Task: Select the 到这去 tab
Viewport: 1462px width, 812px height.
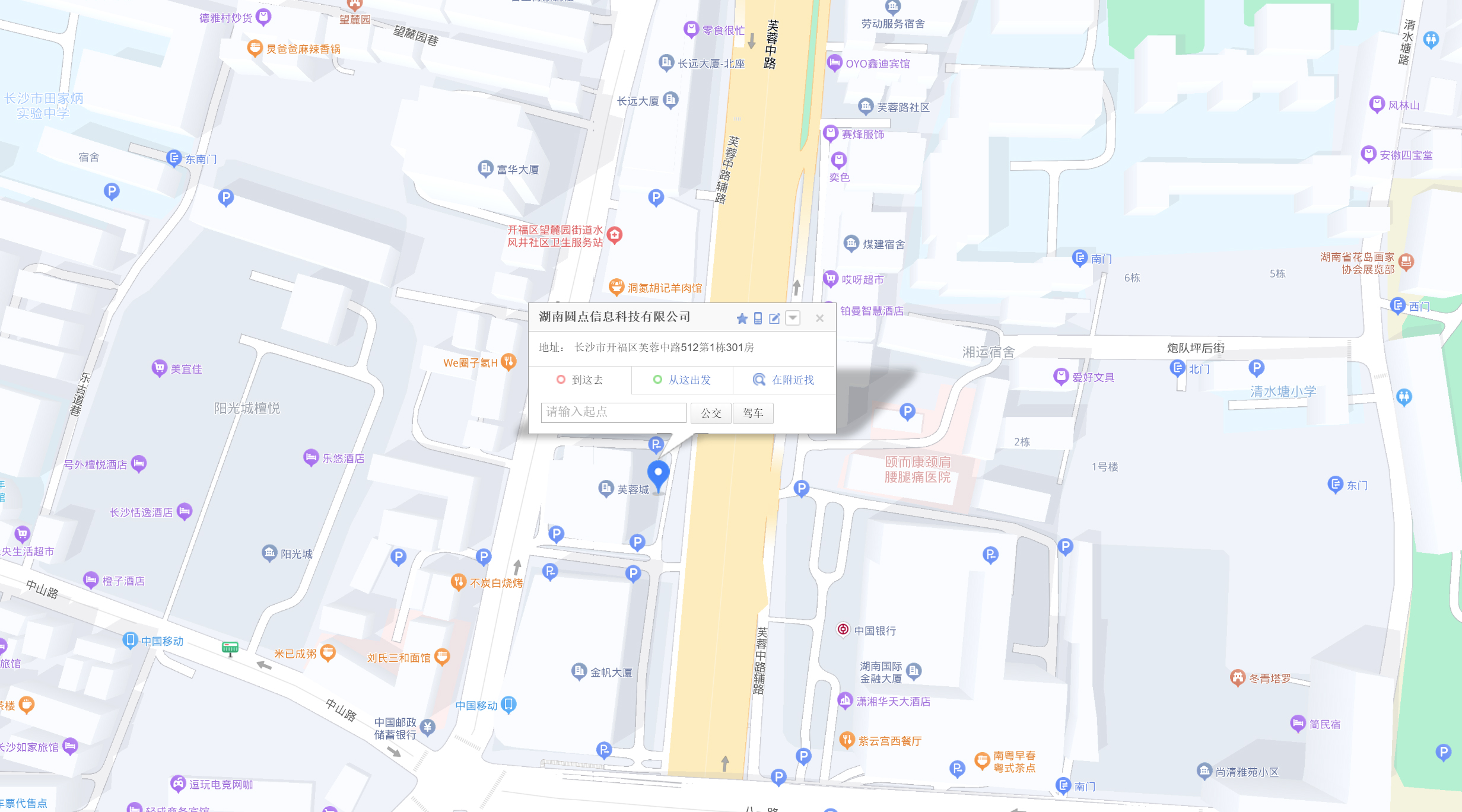Action: tap(580, 380)
